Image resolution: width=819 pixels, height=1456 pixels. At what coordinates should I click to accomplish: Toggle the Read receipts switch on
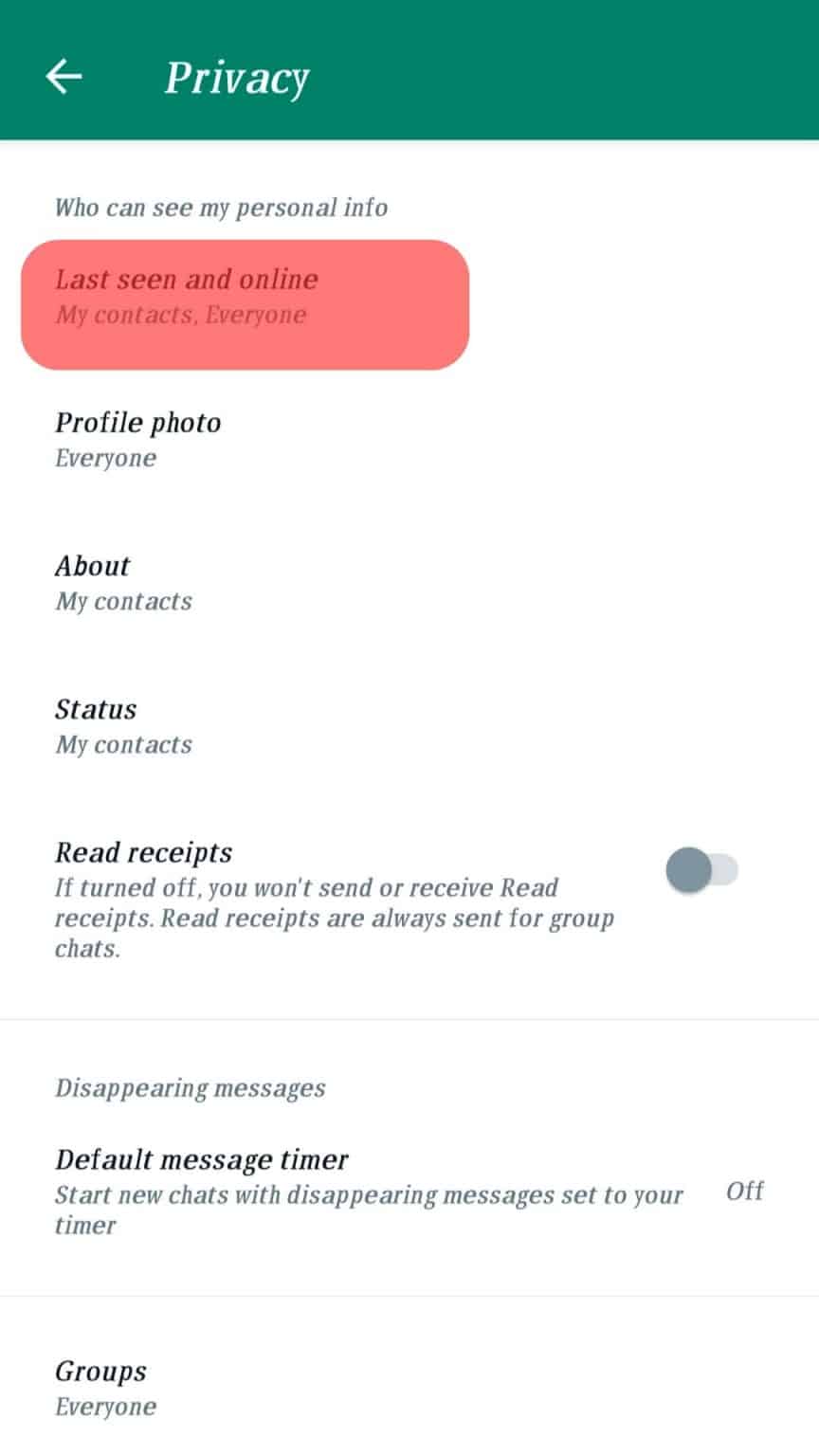pyautogui.click(x=701, y=869)
